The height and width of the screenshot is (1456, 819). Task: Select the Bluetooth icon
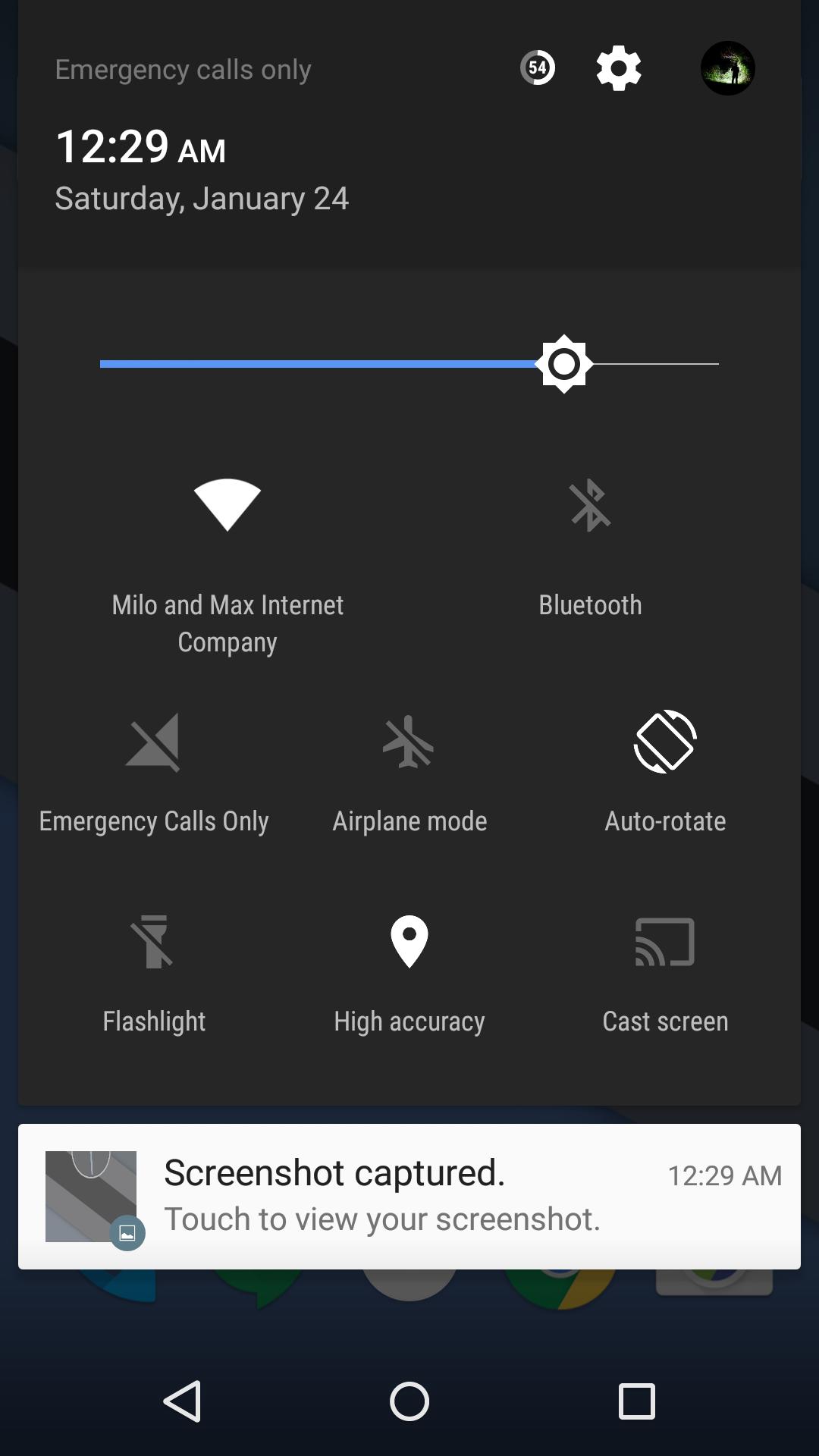point(591,504)
